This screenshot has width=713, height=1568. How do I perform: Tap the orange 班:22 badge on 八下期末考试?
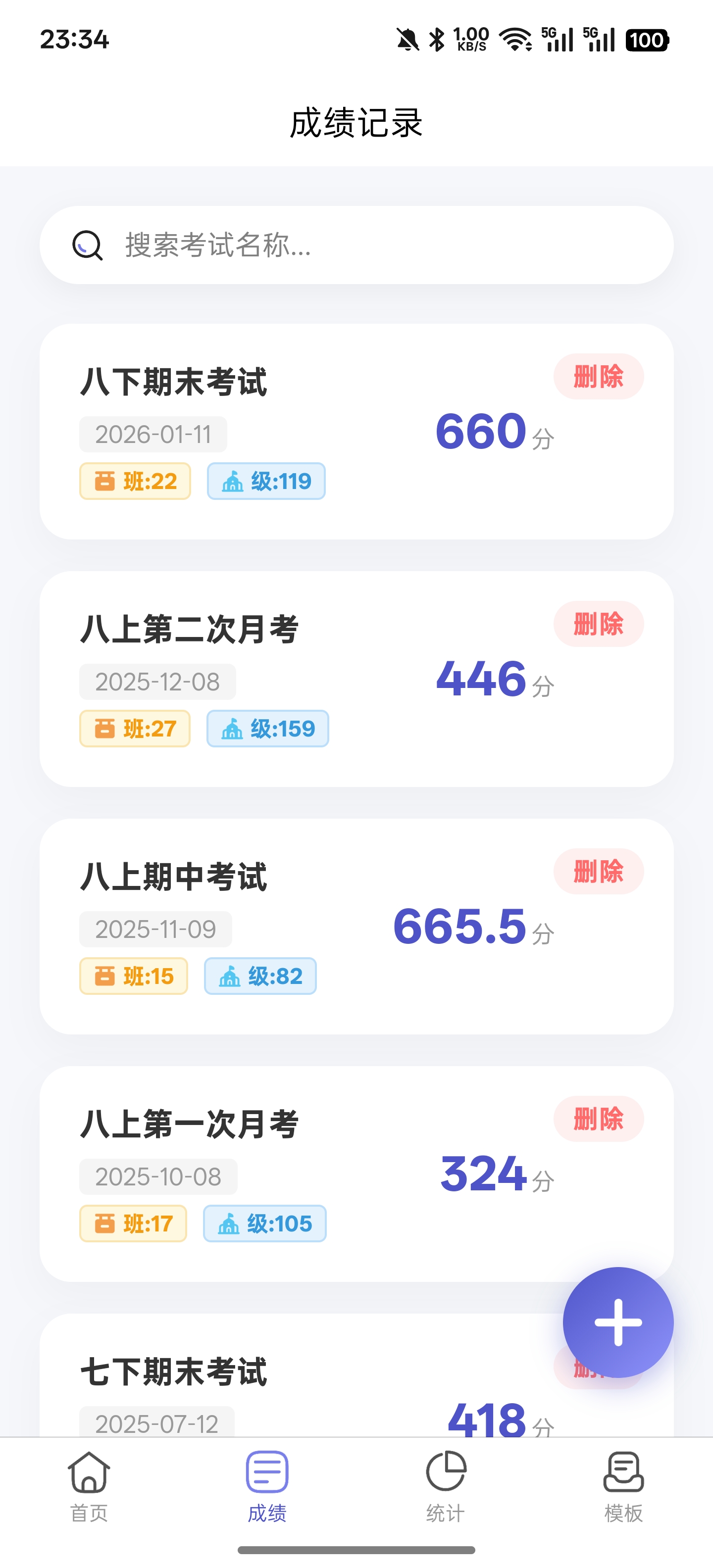[134, 481]
